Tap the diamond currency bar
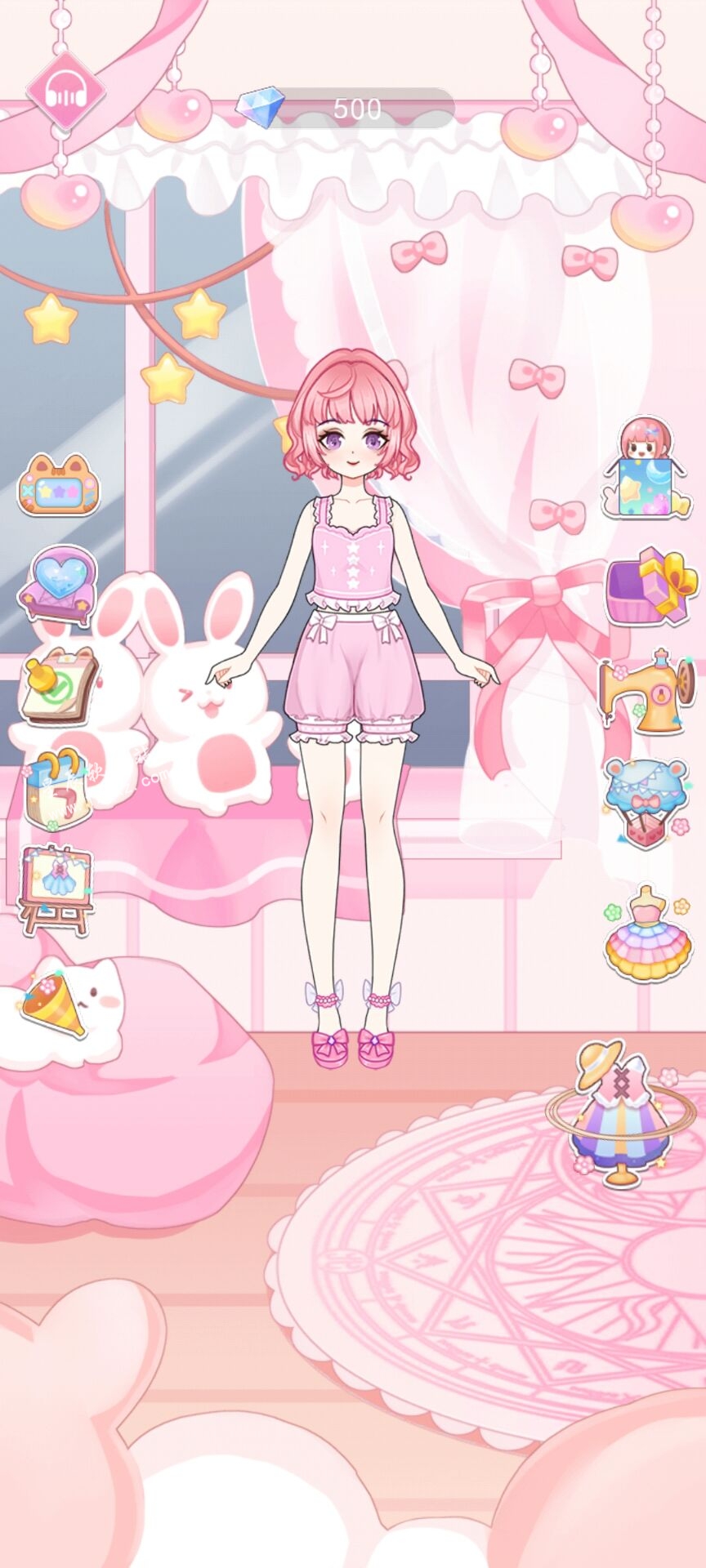The height and width of the screenshot is (1568, 706). point(346,109)
